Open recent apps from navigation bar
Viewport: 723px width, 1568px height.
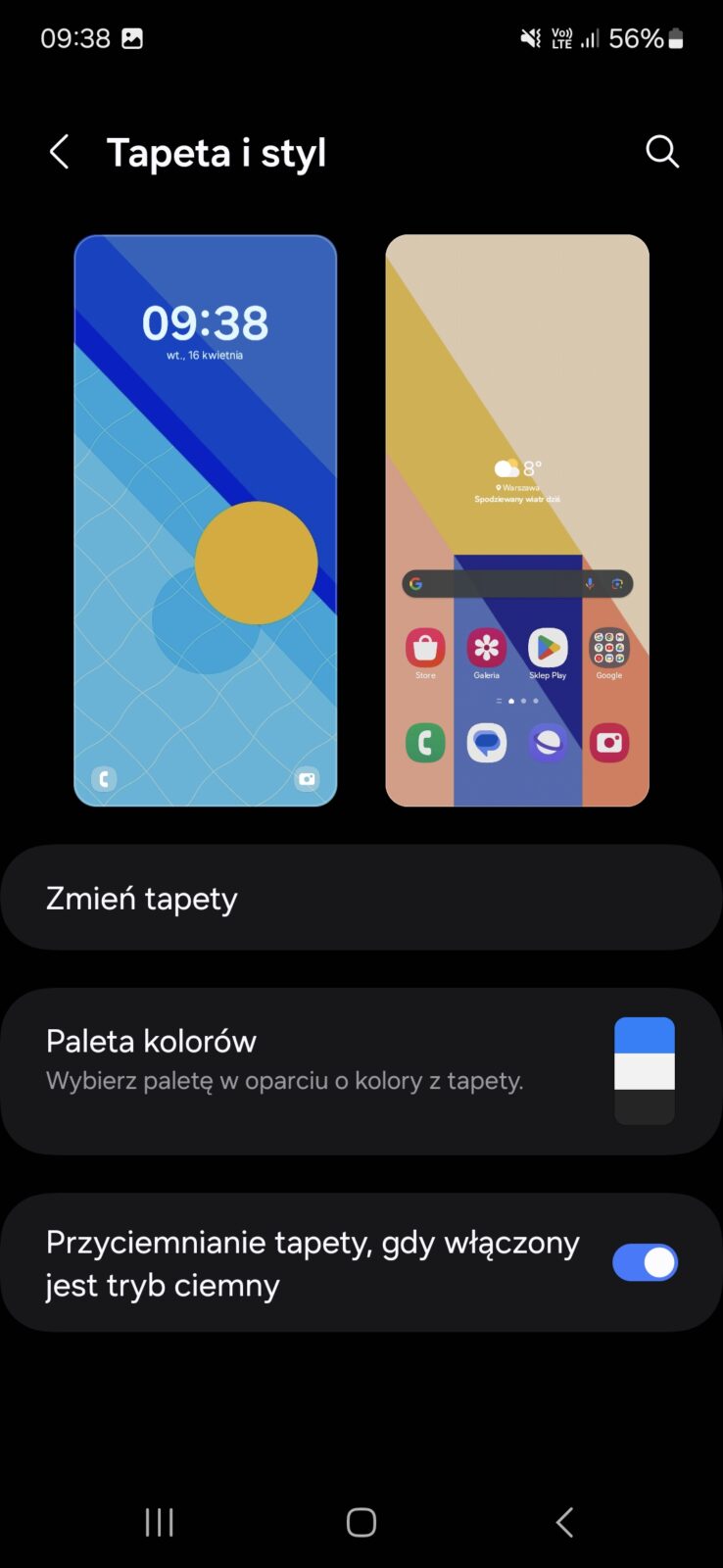(x=159, y=1522)
